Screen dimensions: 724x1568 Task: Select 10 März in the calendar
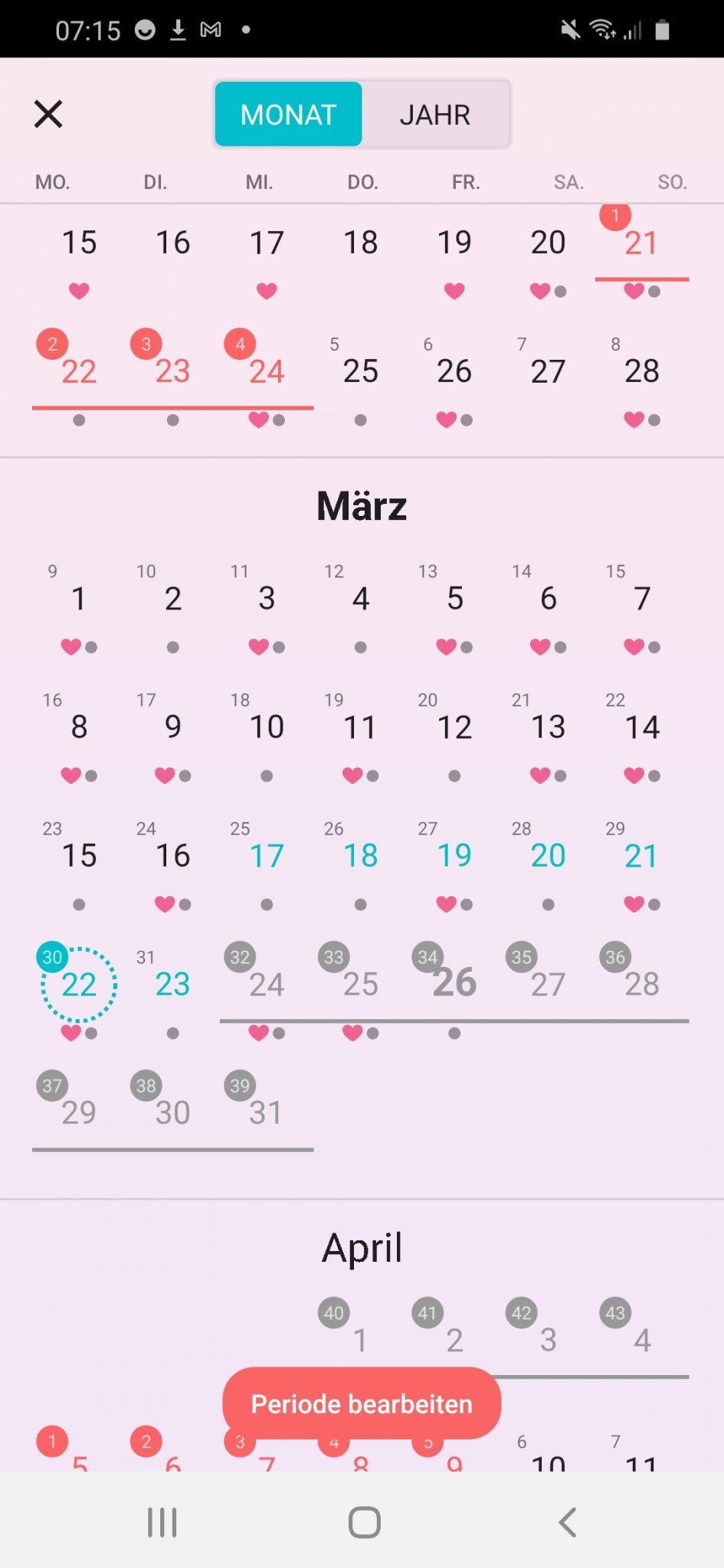click(x=267, y=727)
